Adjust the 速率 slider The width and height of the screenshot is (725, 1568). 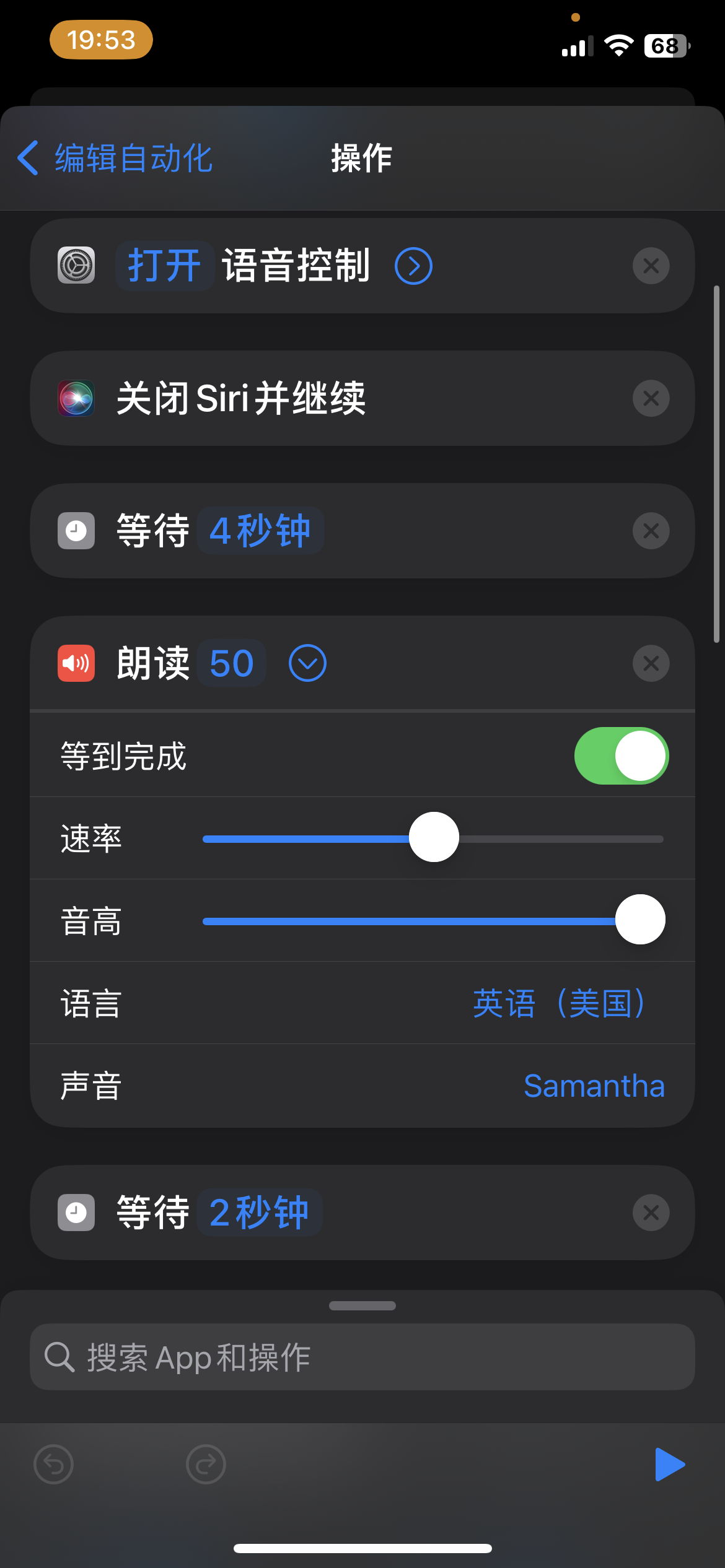[x=434, y=837]
